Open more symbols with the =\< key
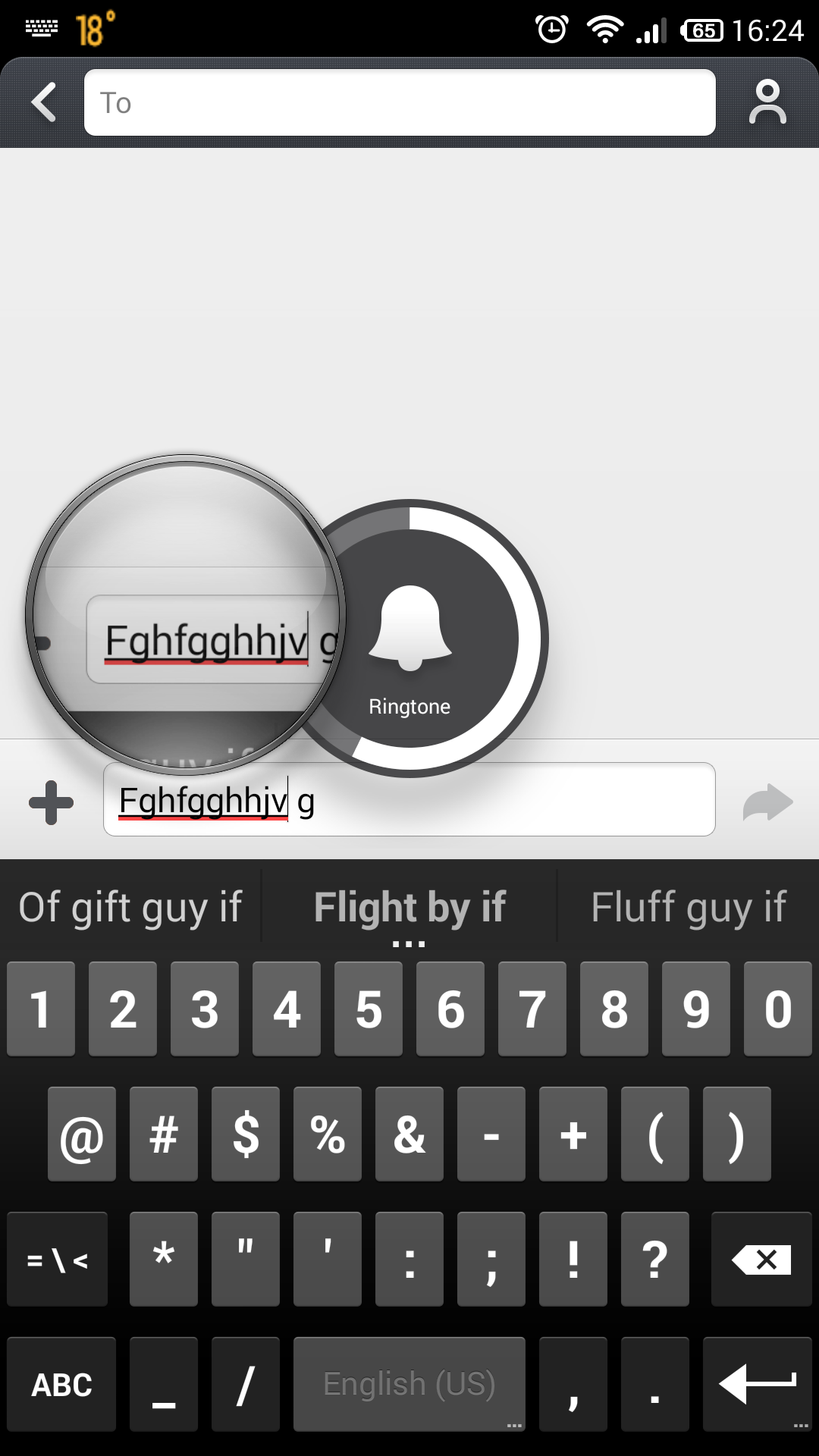Screen dimensions: 819x1456 [x=58, y=1259]
